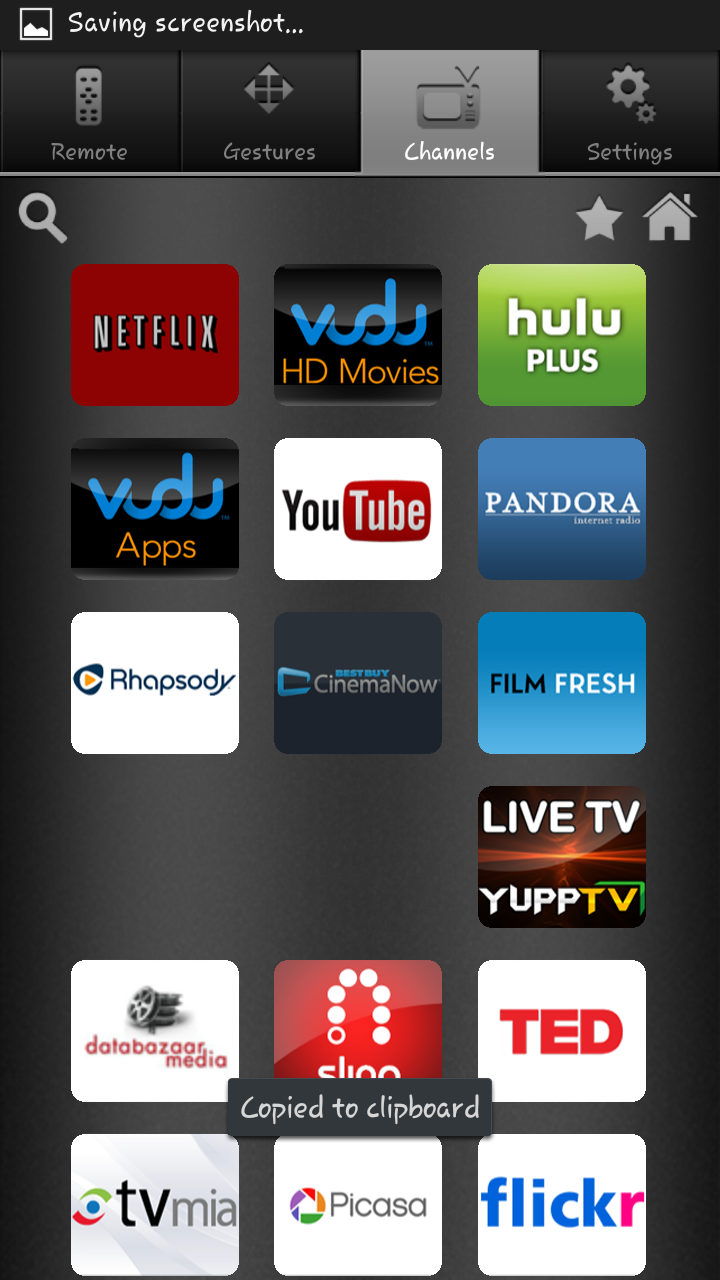Open the TED channel

click(x=562, y=1031)
